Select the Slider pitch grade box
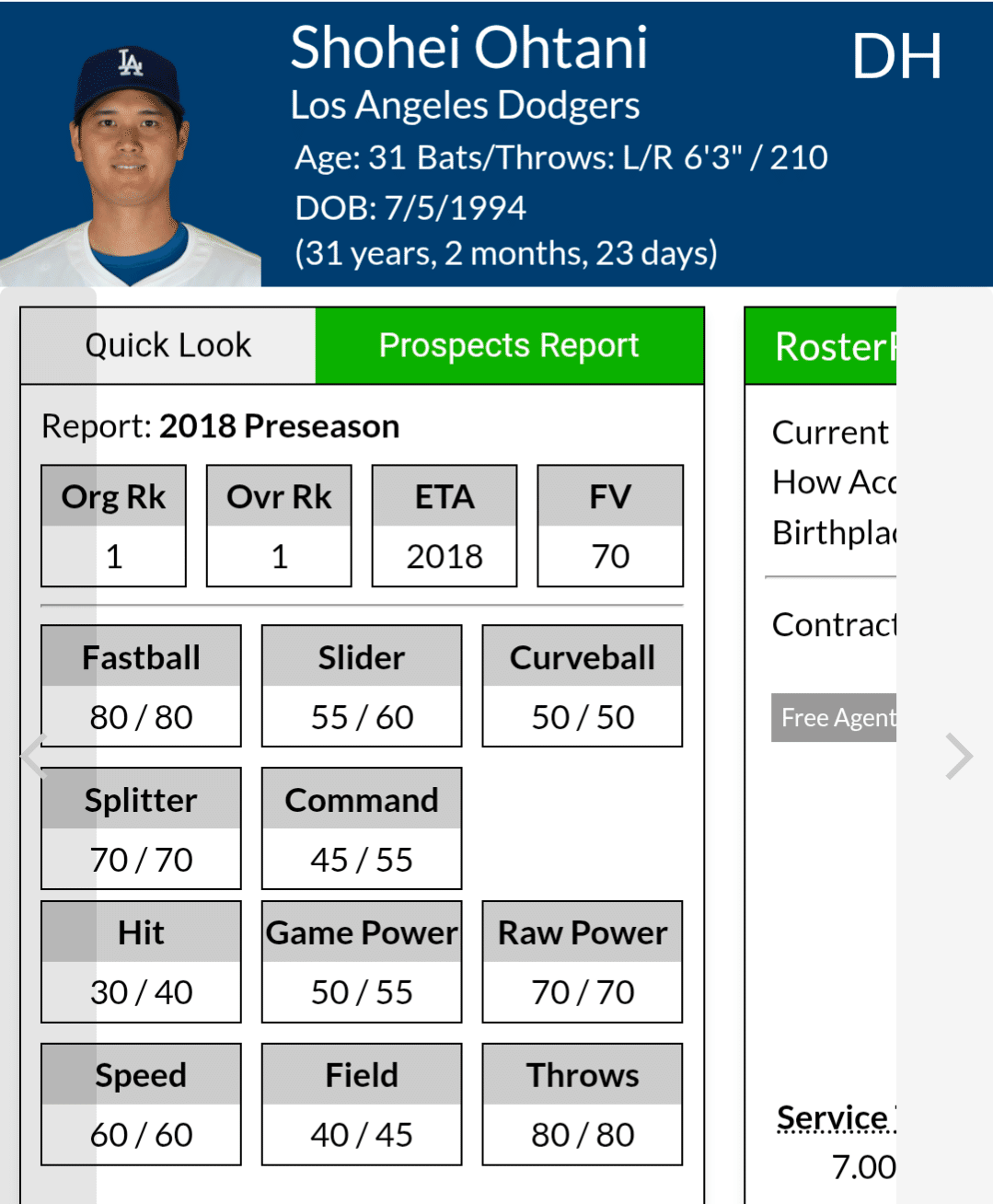Image resolution: width=993 pixels, height=1204 pixels. 361,687
